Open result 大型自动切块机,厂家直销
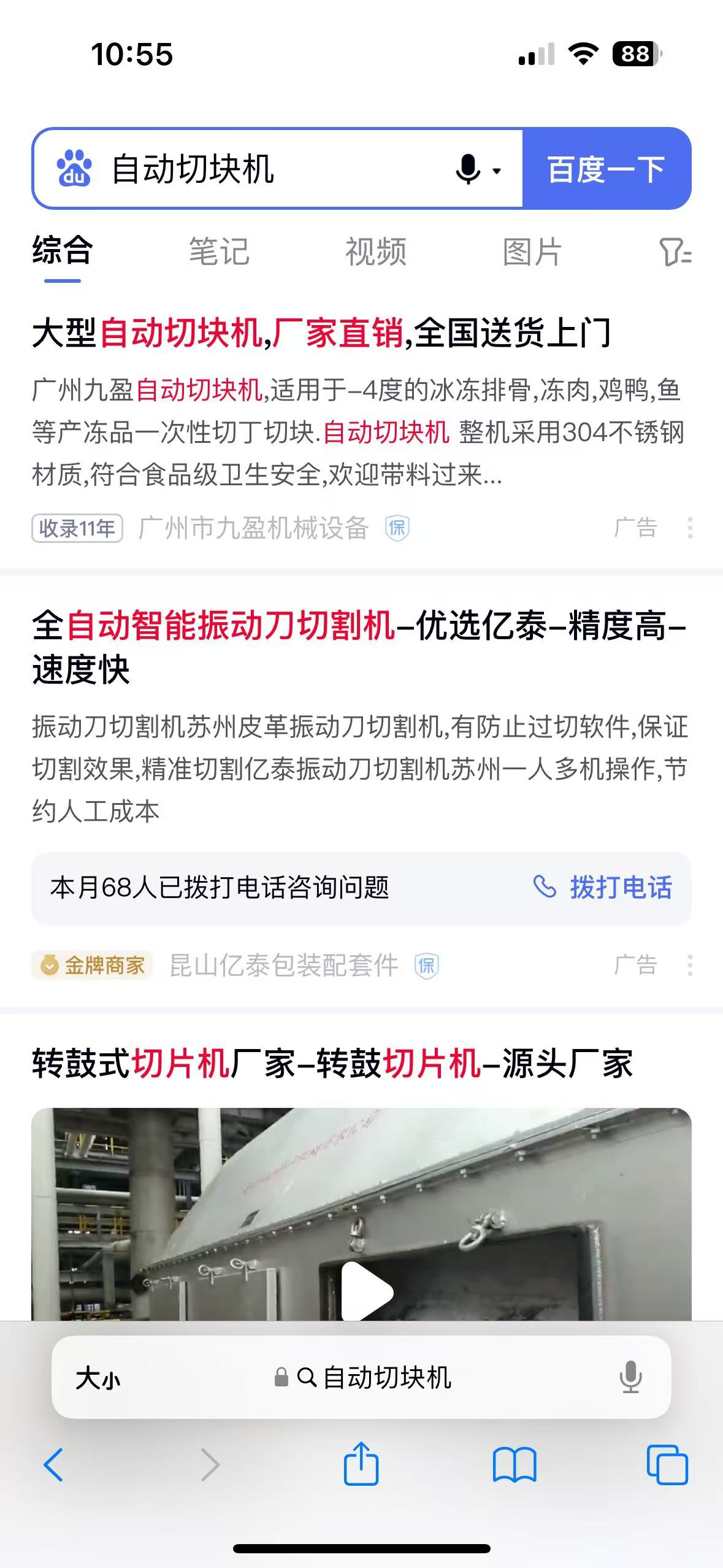Viewport: 723px width, 1568px height. pyautogui.click(x=321, y=333)
